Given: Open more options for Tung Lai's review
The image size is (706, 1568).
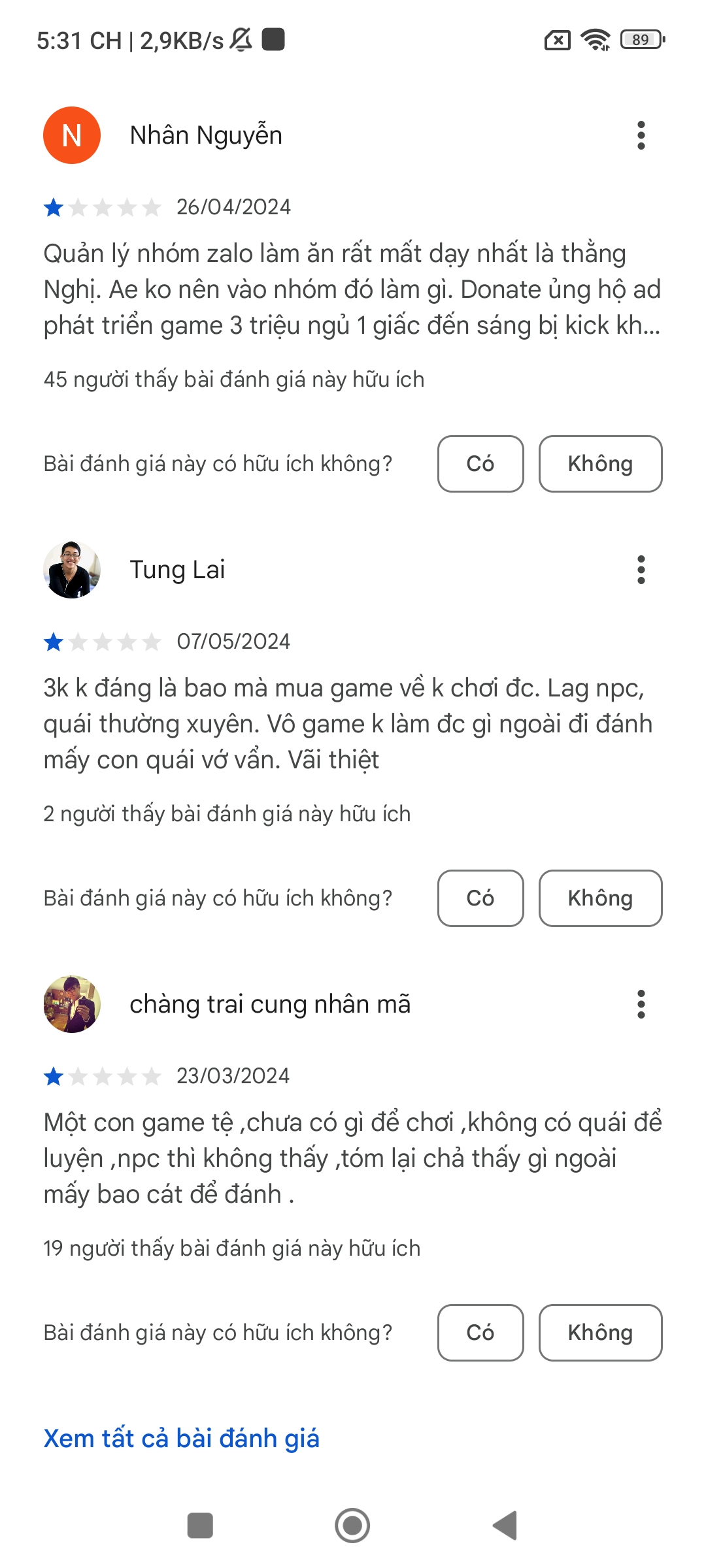Looking at the screenshot, I should pyautogui.click(x=641, y=570).
